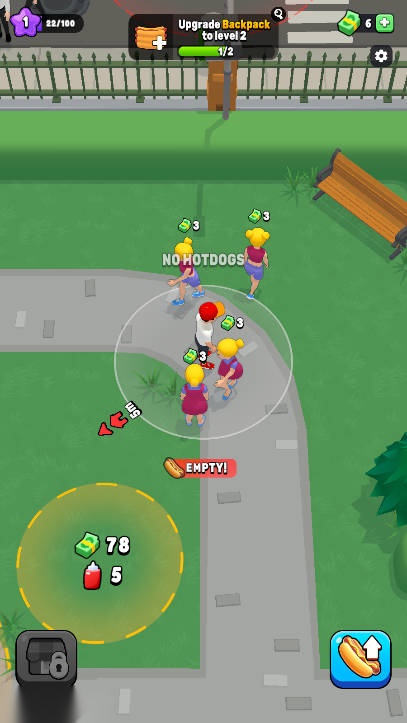Open the settings gear
The width and height of the screenshot is (407, 723).
click(380, 56)
